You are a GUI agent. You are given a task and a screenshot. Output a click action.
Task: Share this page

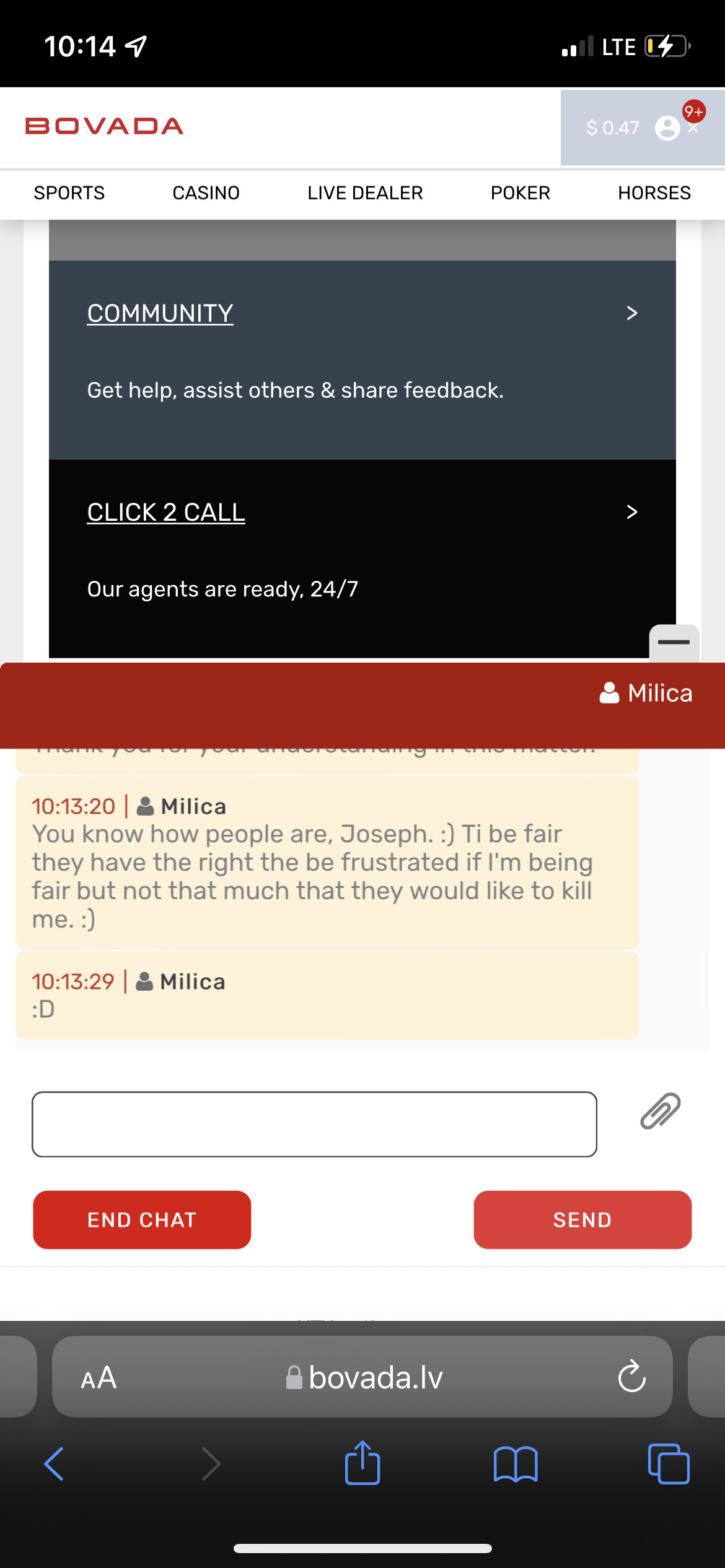click(362, 1464)
